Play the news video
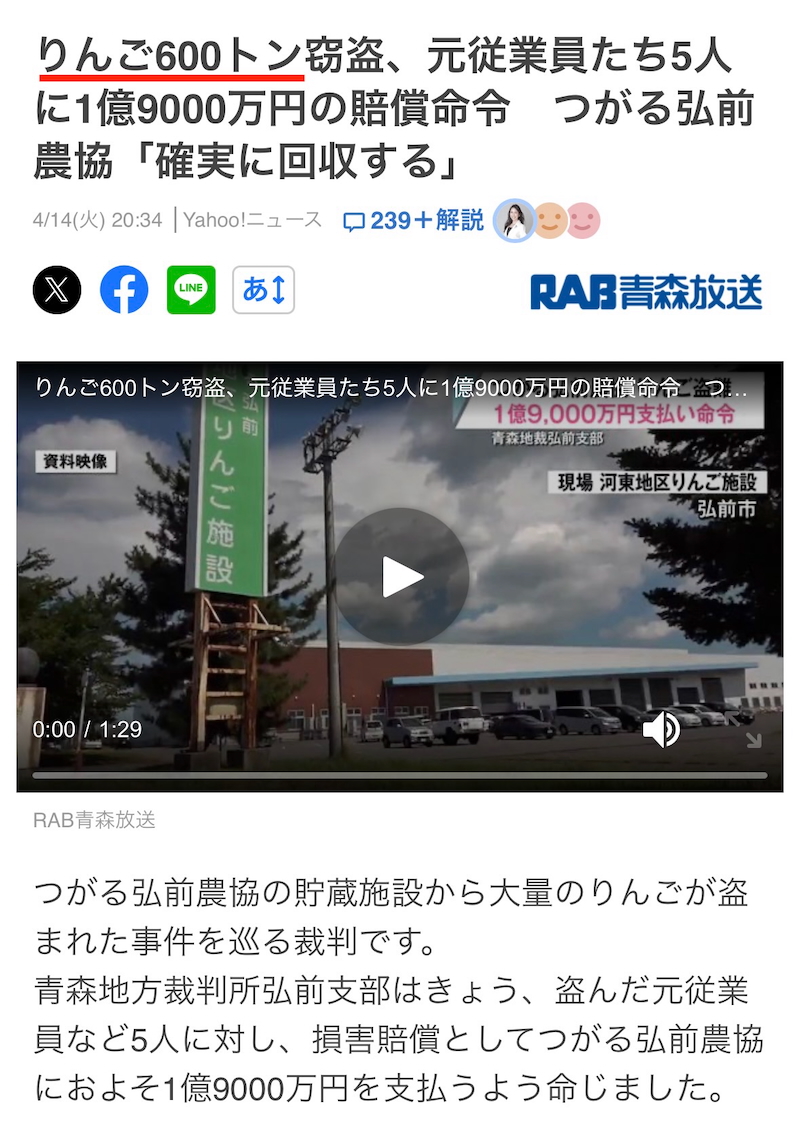Screen dimensions: 800x1134 point(401,577)
